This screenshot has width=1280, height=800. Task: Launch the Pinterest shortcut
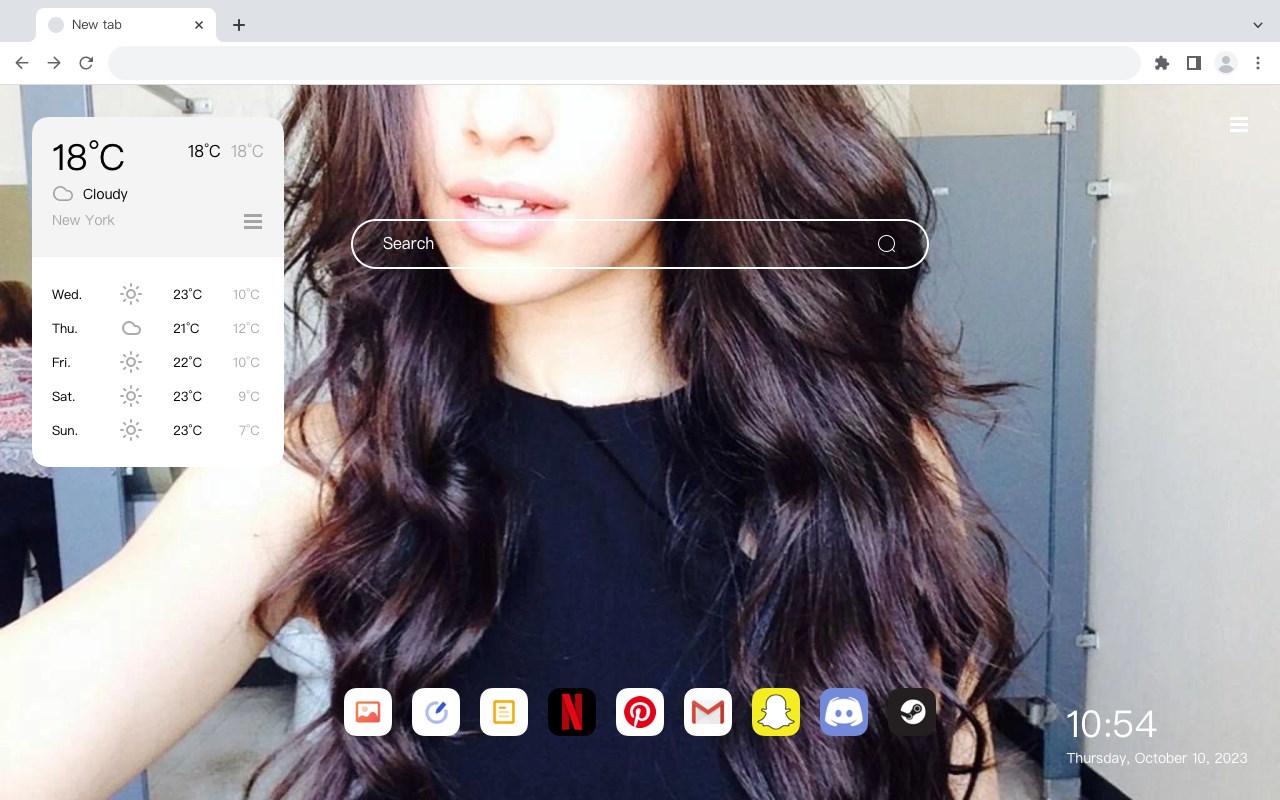click(x=640, y=712)
